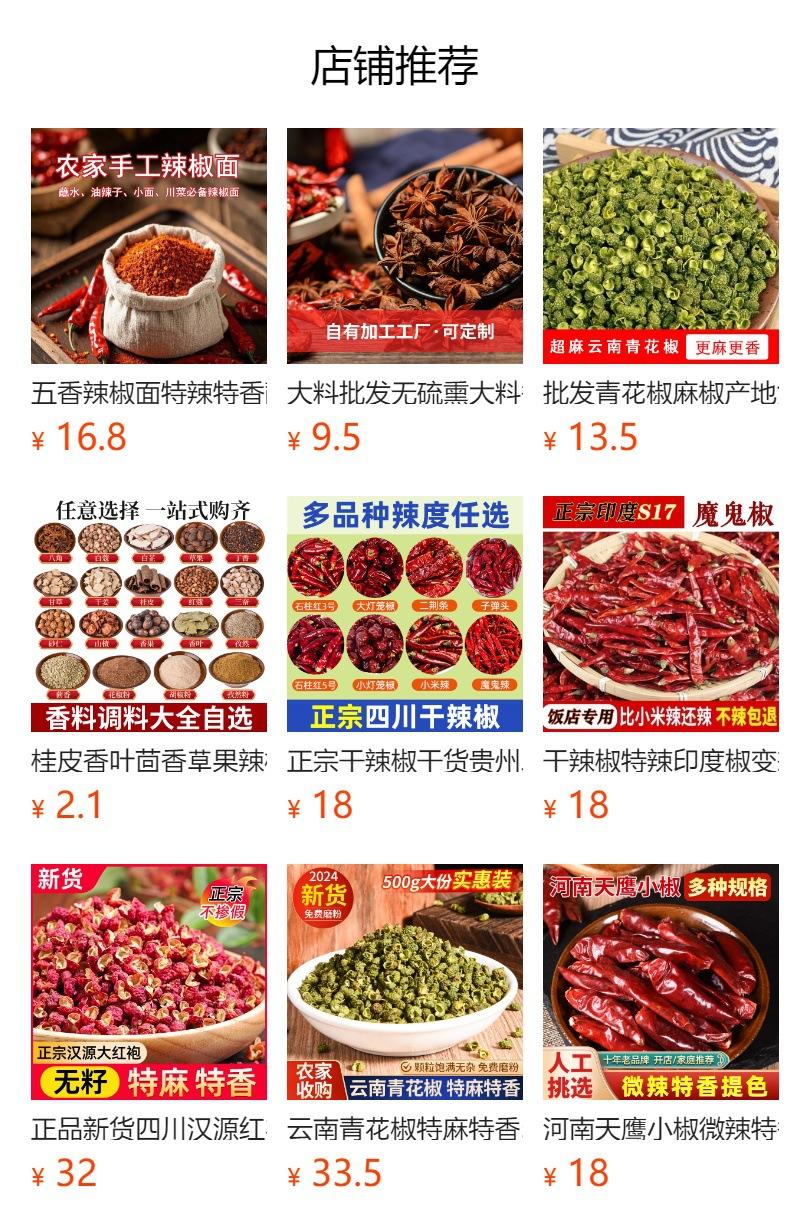Open the 正品新货四川汉源 peppercorn product
Viewport: 790px width, 1232px height.
(148, 982)
